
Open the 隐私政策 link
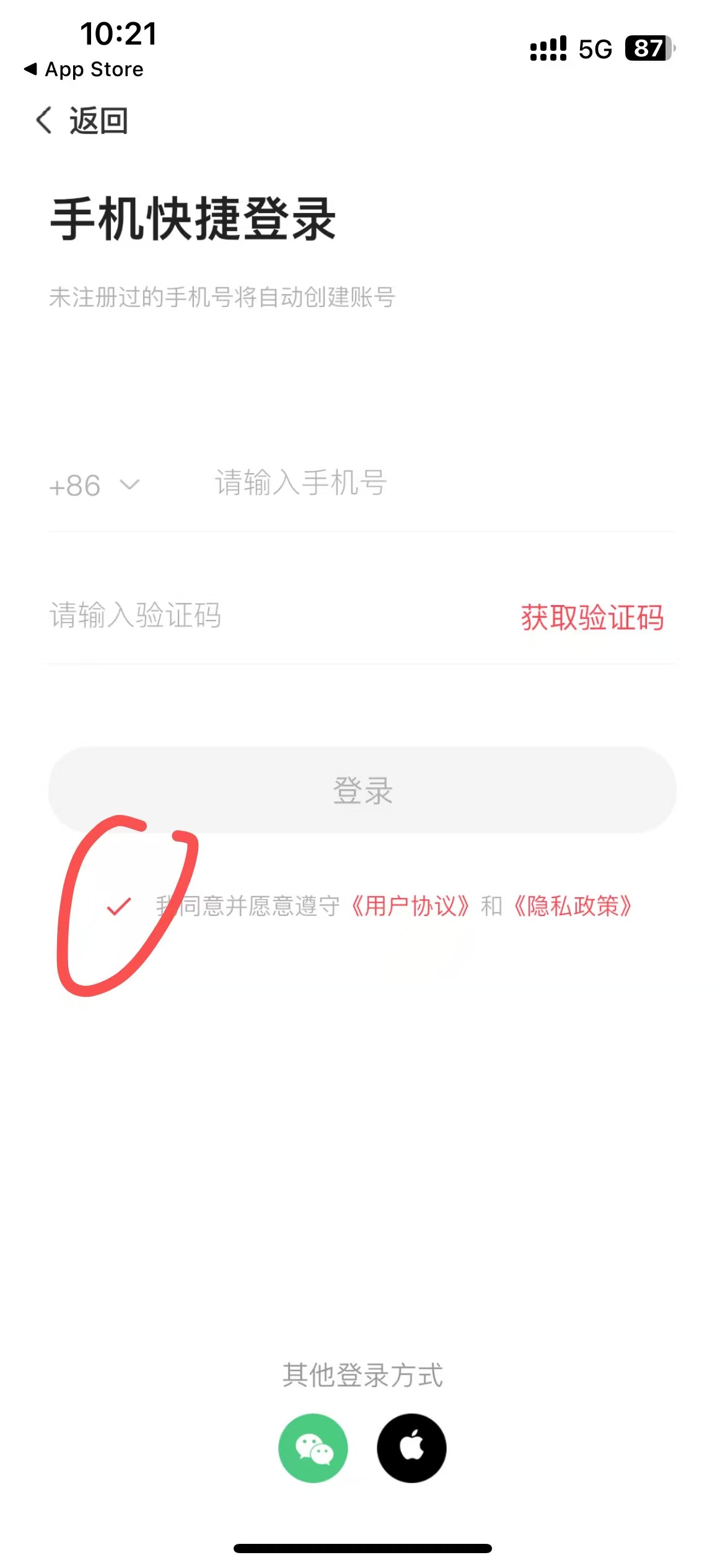point(573,906)
